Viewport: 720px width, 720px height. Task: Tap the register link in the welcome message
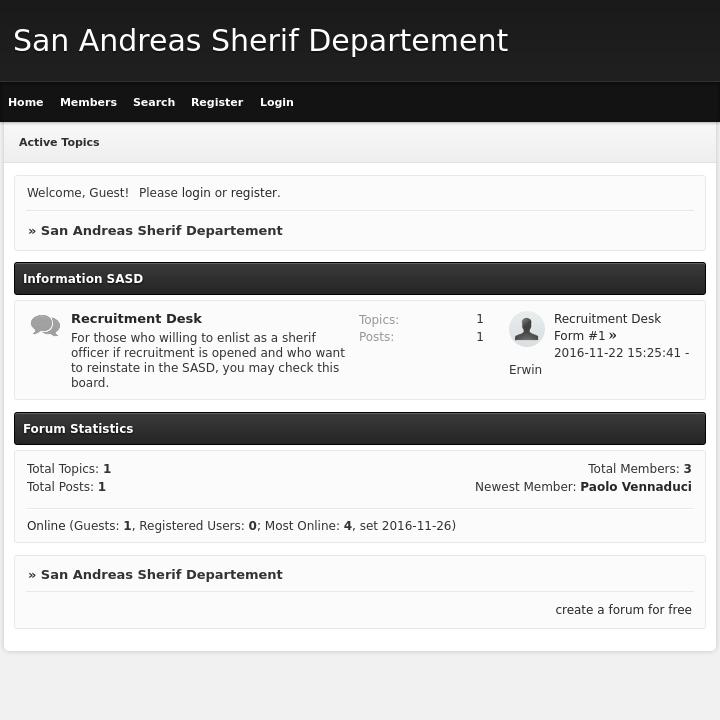pyautogui.click(x=254, y=193)
